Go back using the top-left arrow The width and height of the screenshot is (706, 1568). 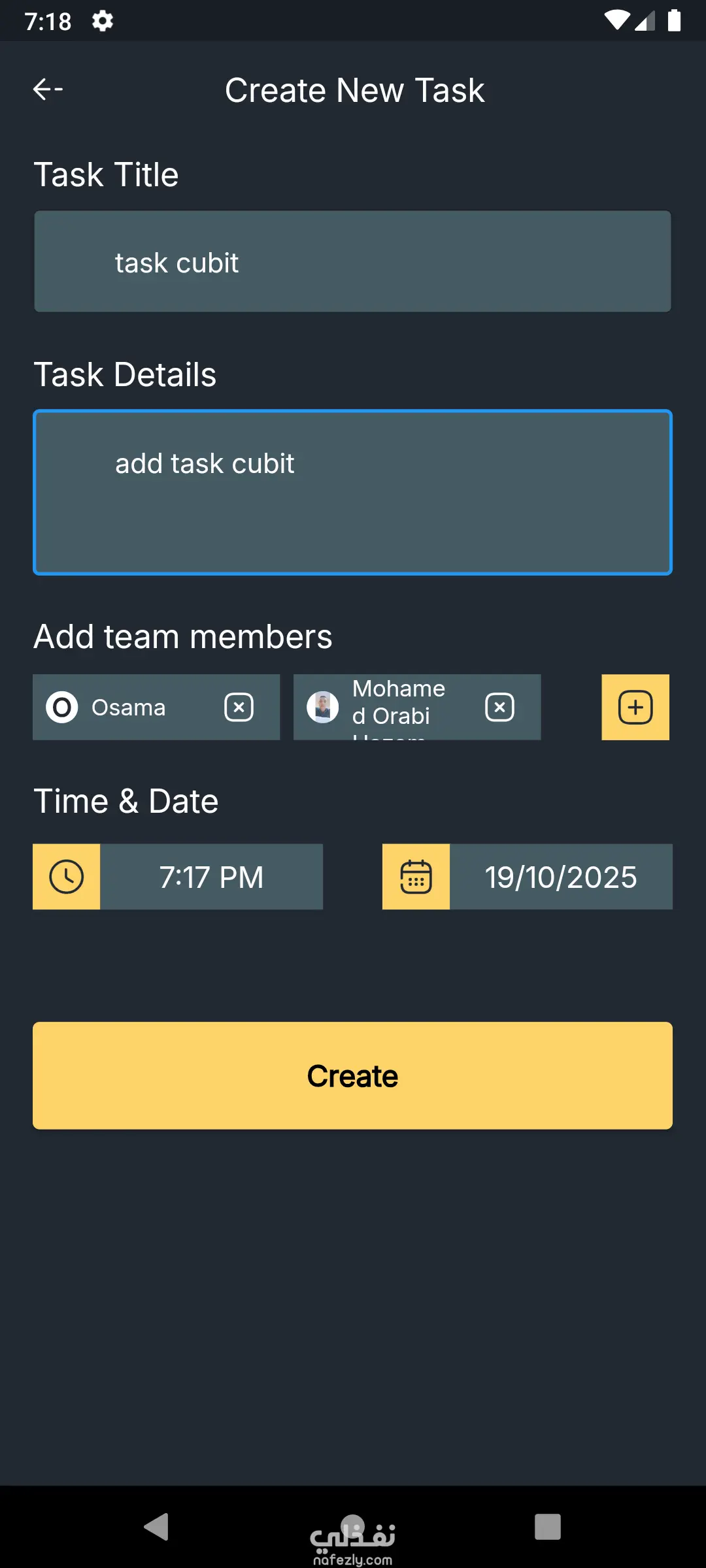click(48, 89)
